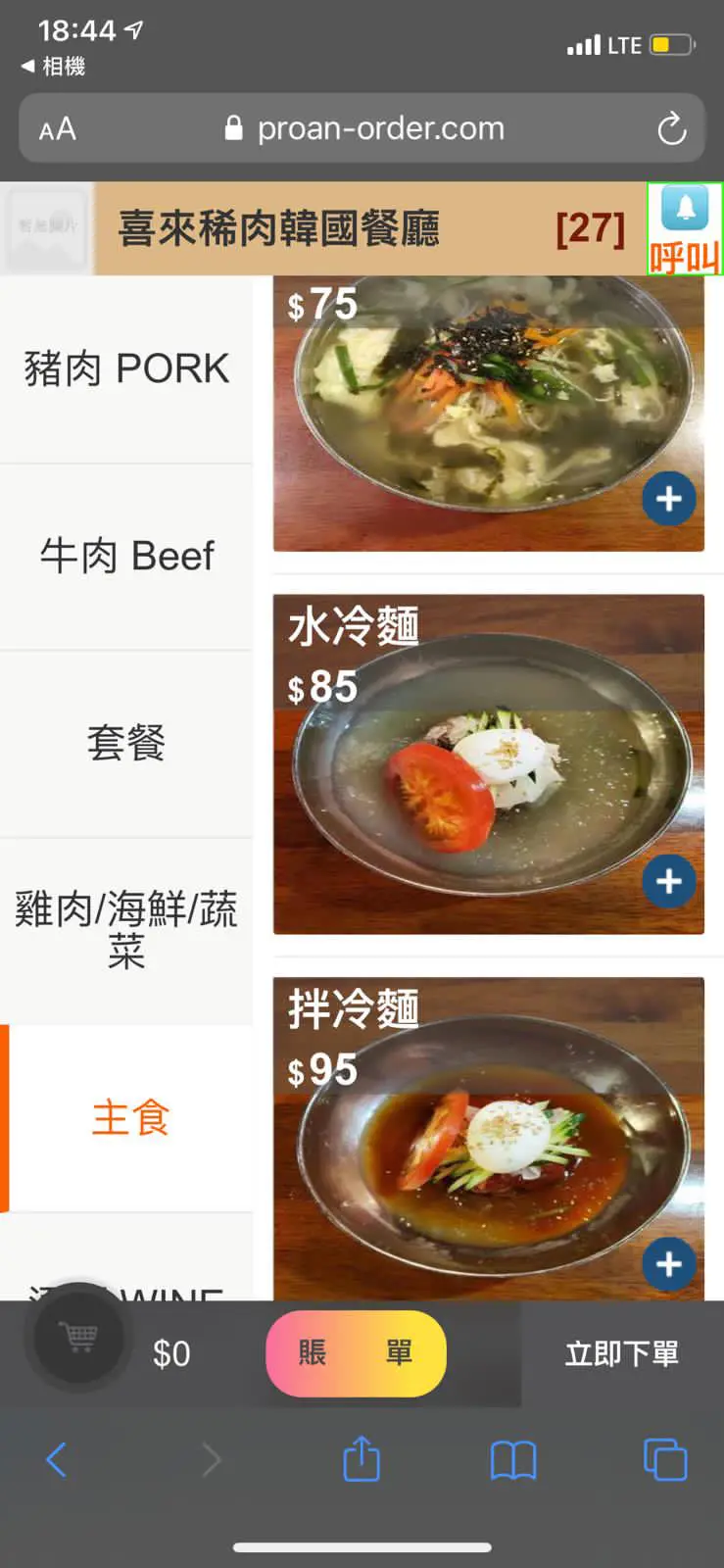Add 拌冷麵 to the order
The height and width of the screenshot is (1568, 724).
(x=669, y=1264)
